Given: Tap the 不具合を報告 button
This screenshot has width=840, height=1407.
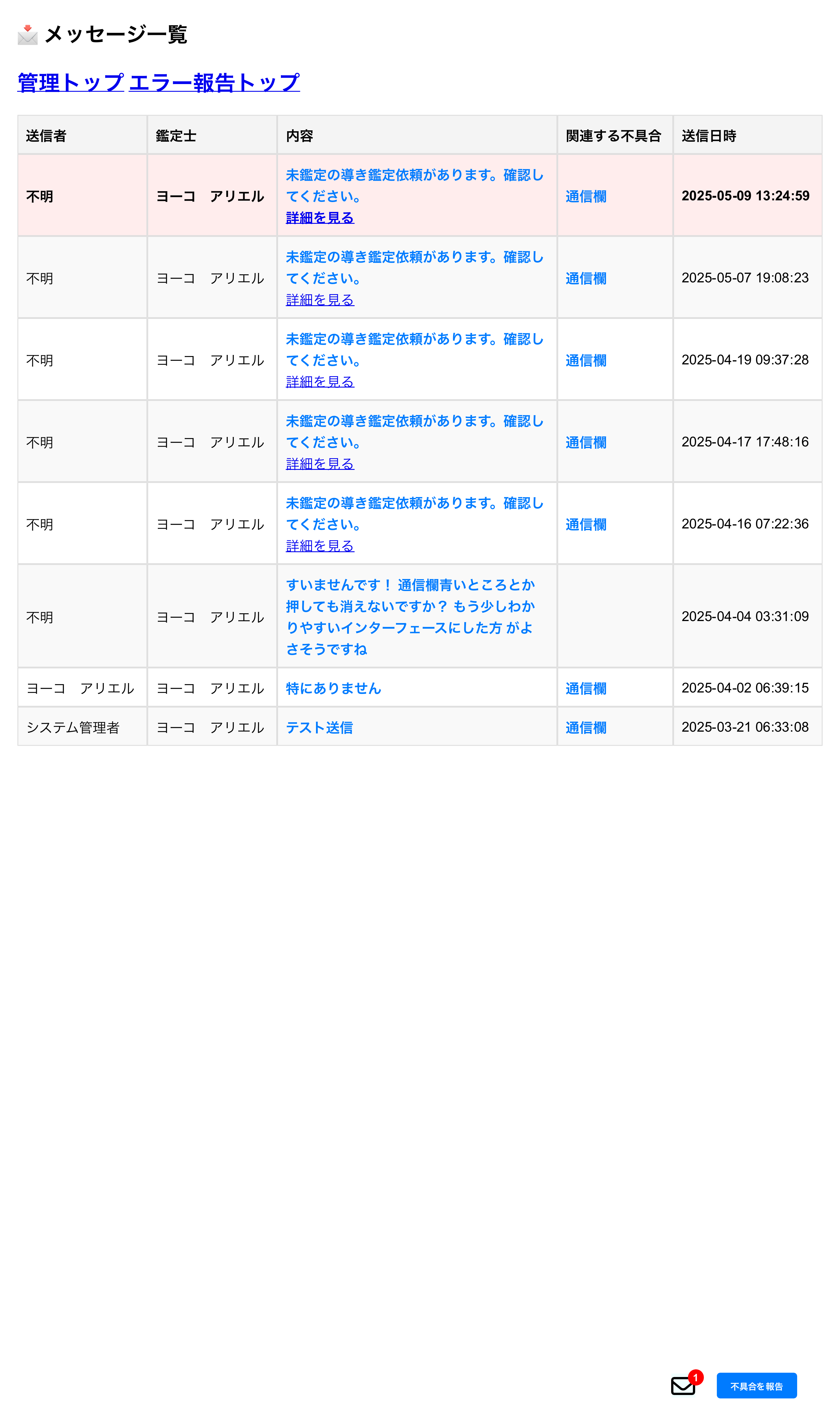Looking at the screenshot, I should [x=756, y=1386].
